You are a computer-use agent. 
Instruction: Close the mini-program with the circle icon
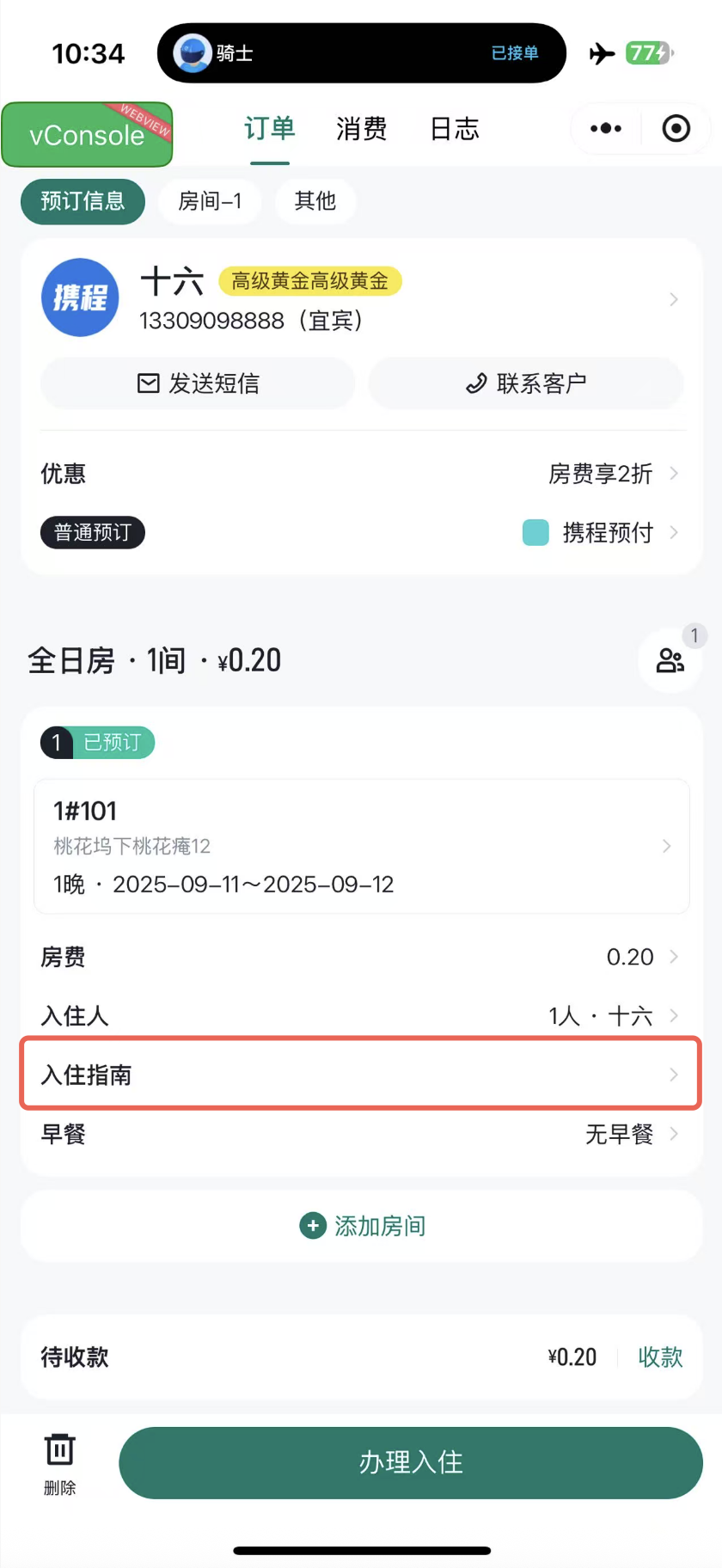[676, 129]
